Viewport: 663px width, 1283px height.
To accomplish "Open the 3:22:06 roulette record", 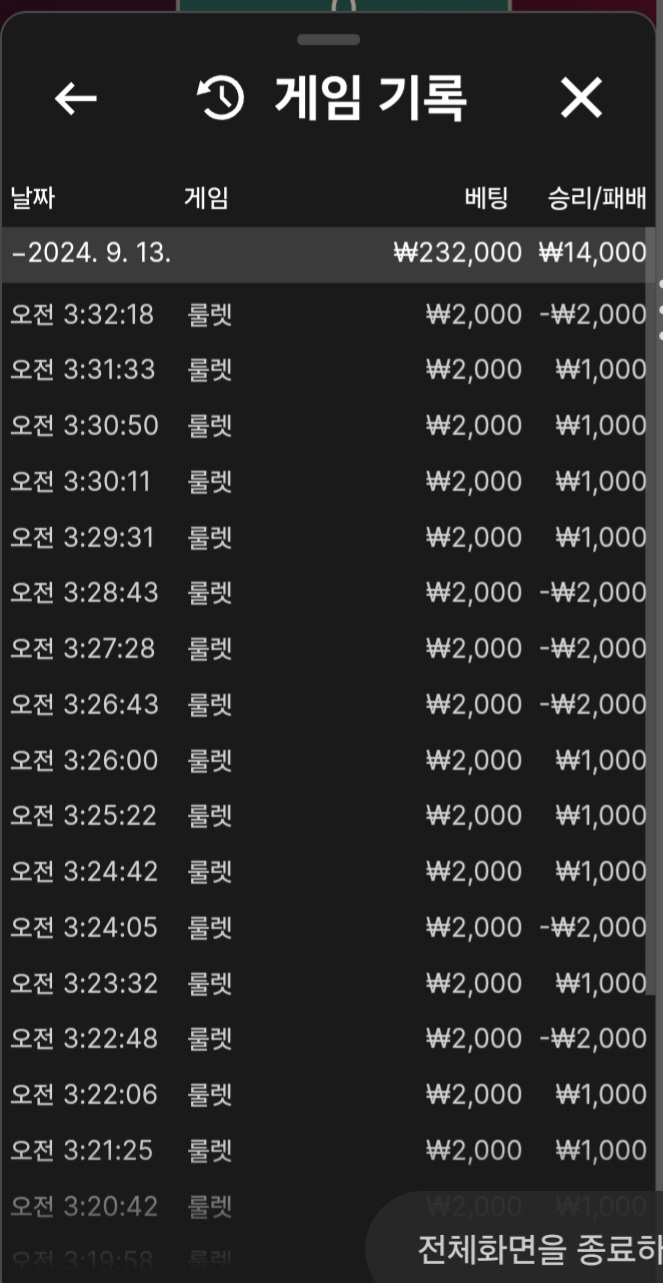I will point(328,1095).
